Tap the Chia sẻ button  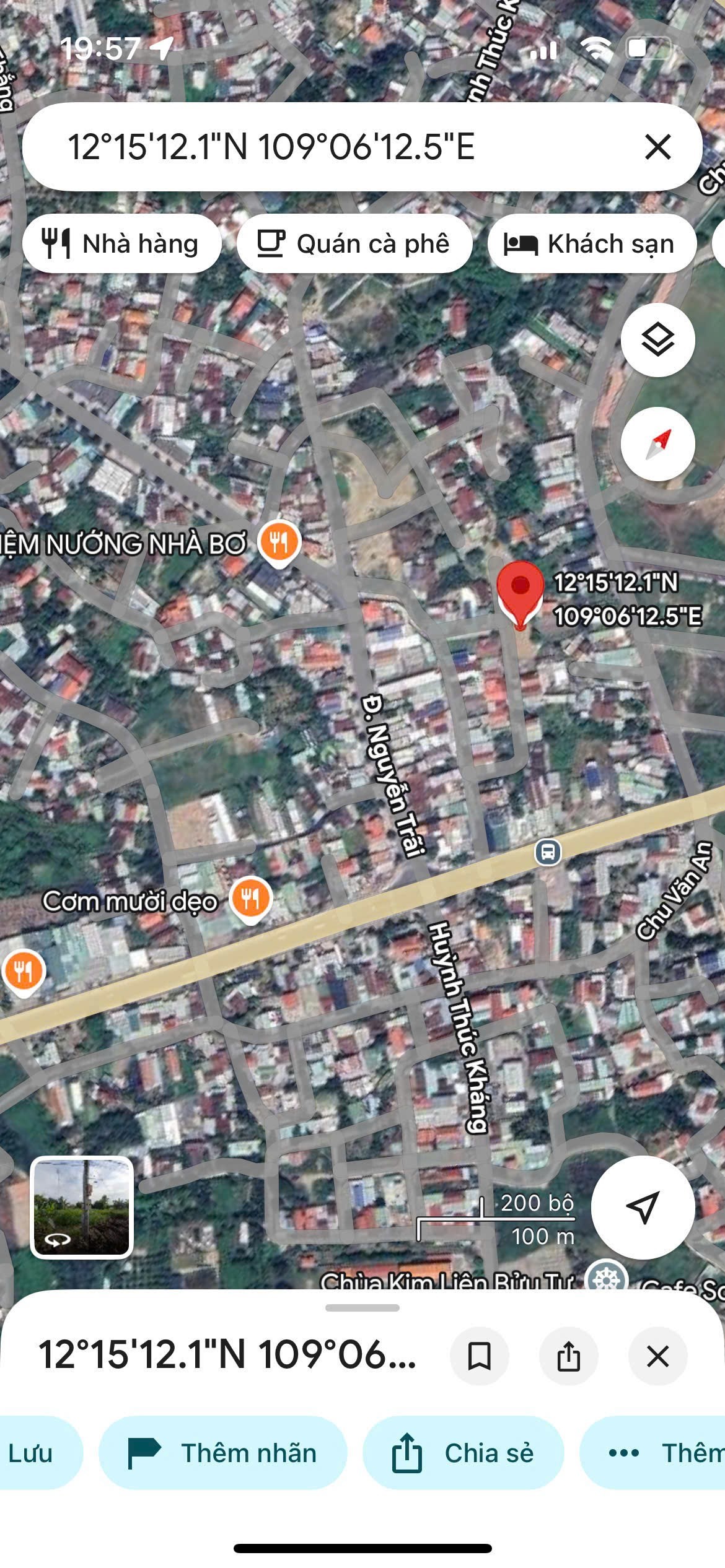(x=464, y=1453)
